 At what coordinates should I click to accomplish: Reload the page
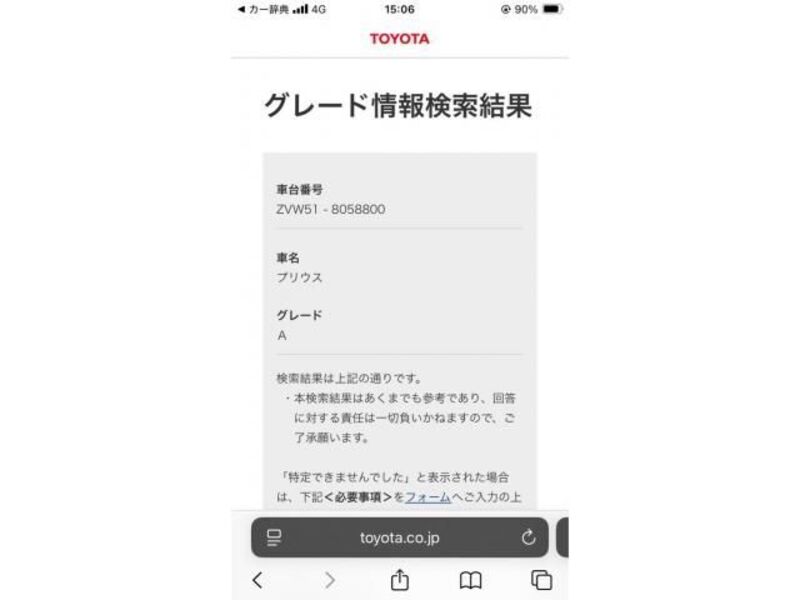pos(529,538)
